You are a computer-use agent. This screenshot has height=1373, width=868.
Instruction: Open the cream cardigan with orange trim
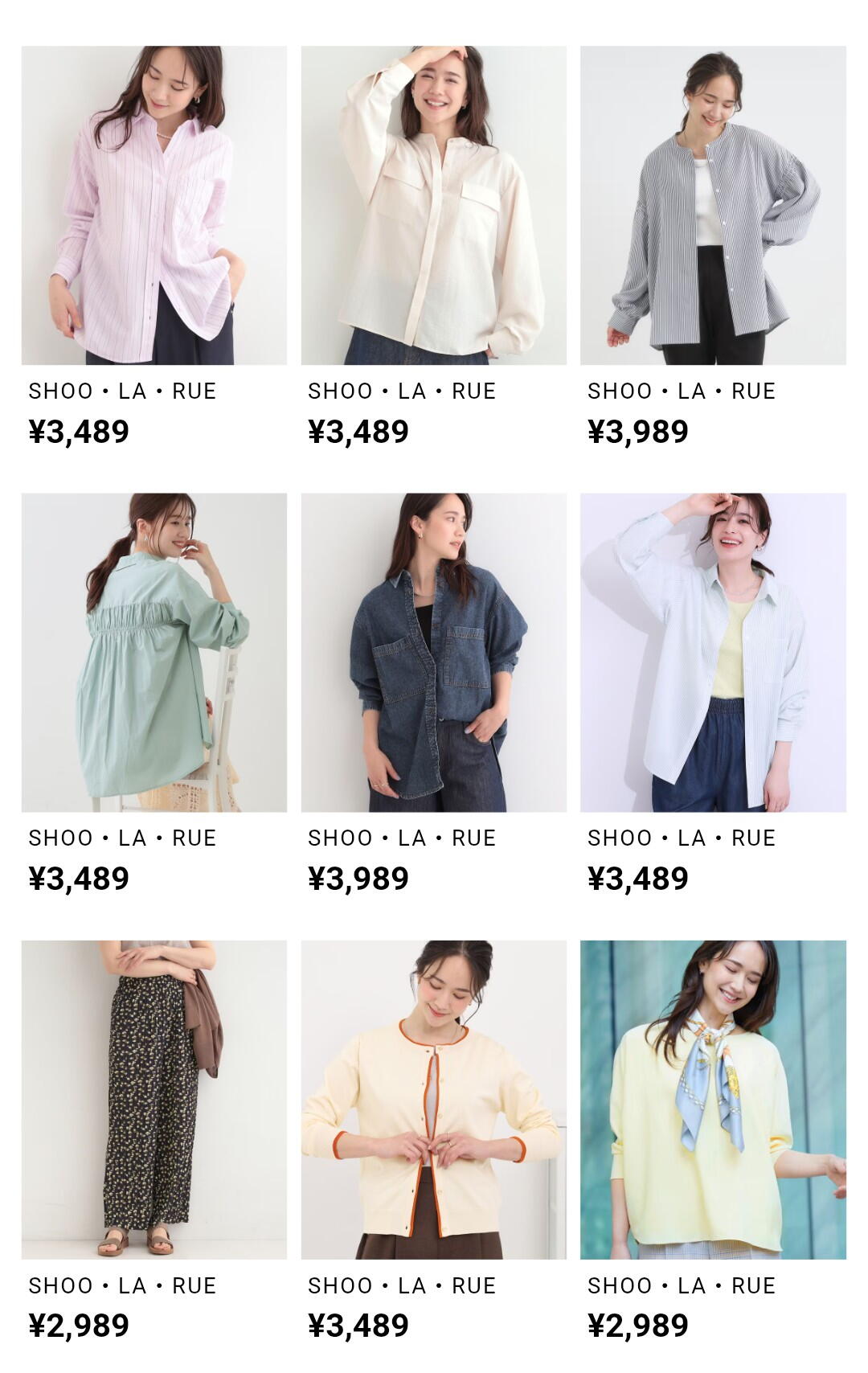(433, 1100)
